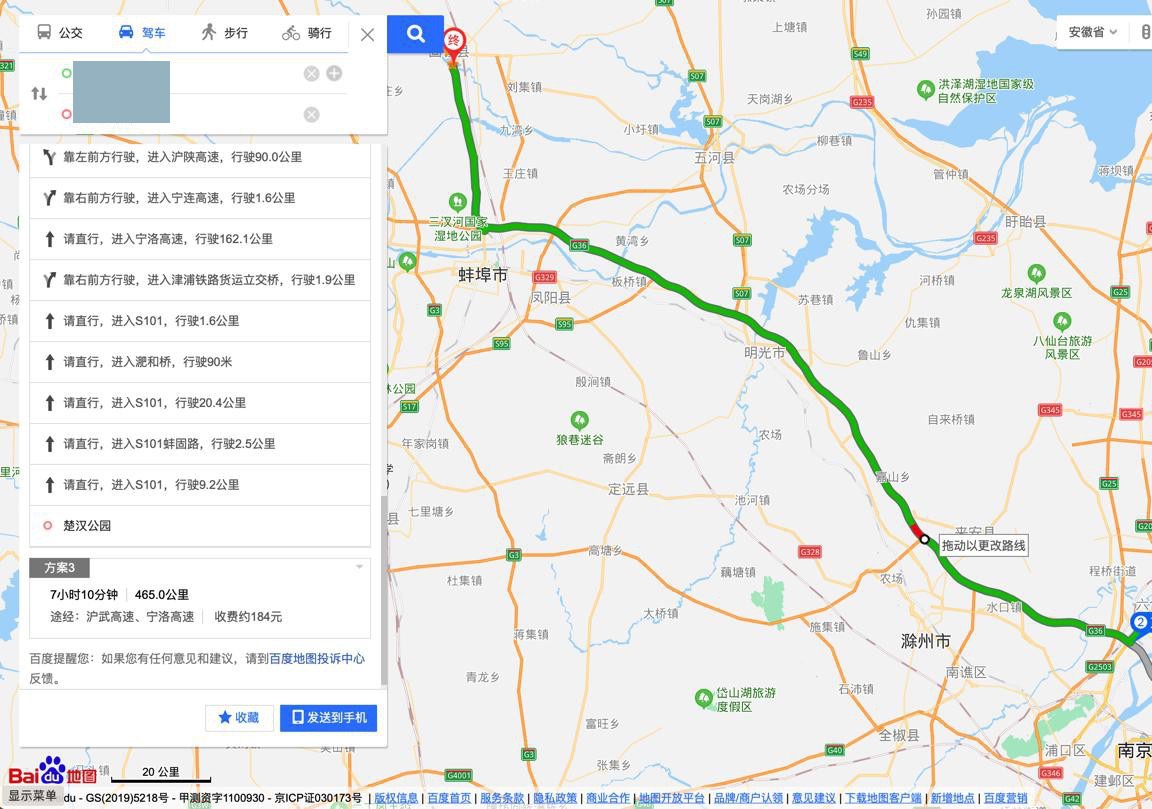This screenshot has width=1152, height=809.
Task: Open the step entering 宁洛高速 162.1公里
Action: [x=199, y=239]
